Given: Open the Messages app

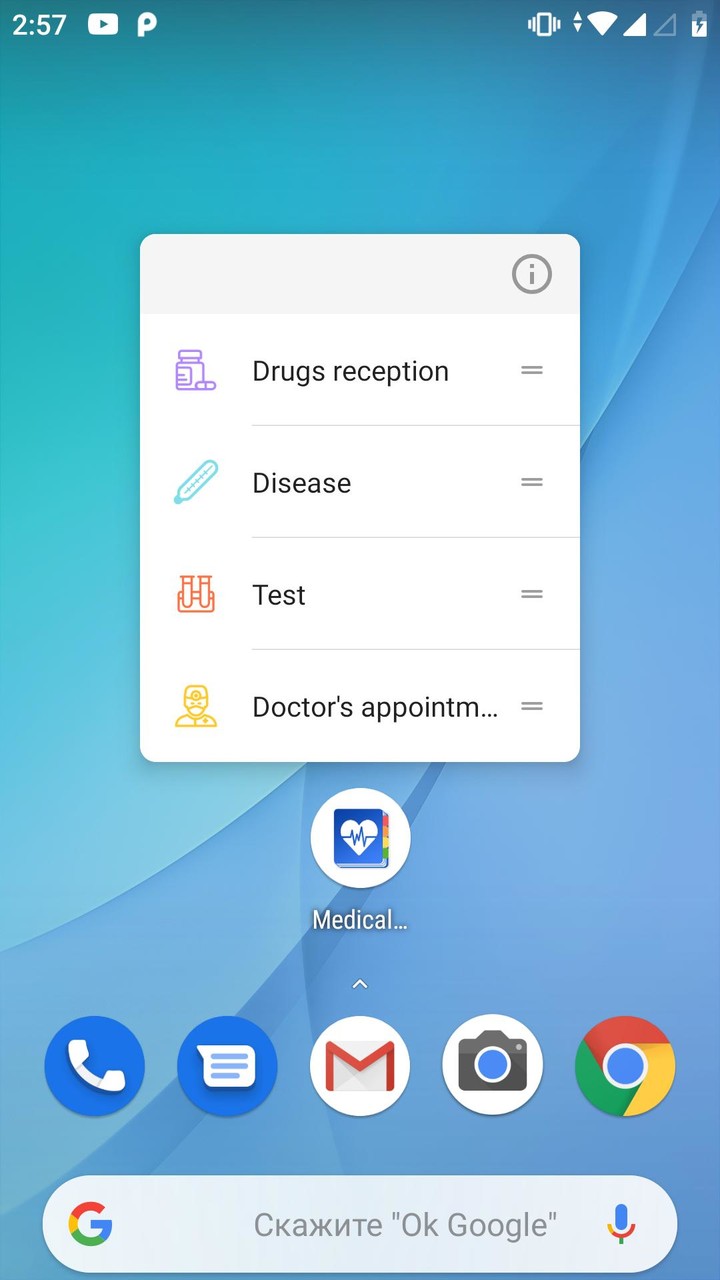Looking at the screenshot, I should (x=227, y=1066).
